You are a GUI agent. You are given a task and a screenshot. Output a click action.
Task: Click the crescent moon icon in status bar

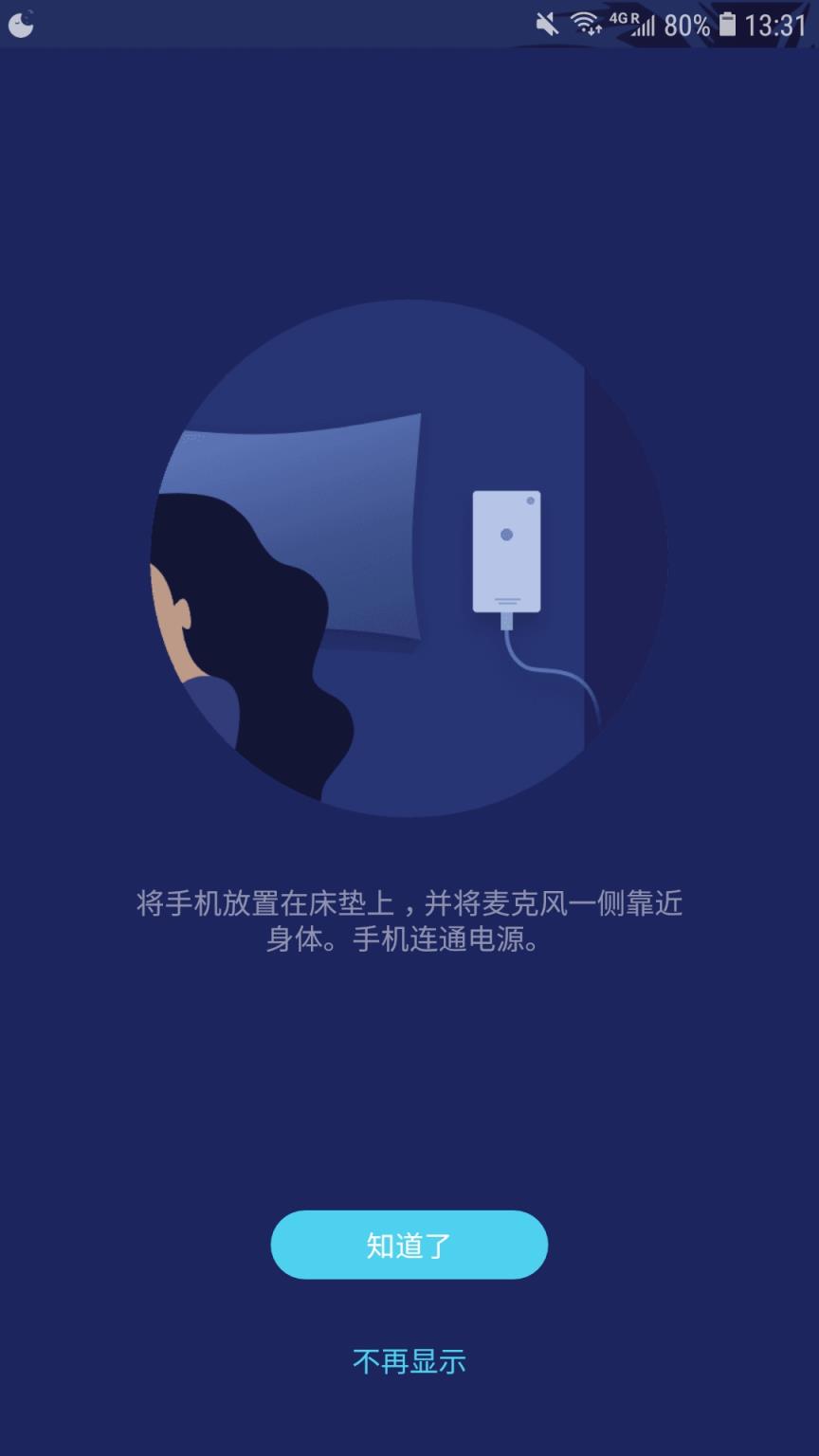pyautogui.click(x=21, y=23)
